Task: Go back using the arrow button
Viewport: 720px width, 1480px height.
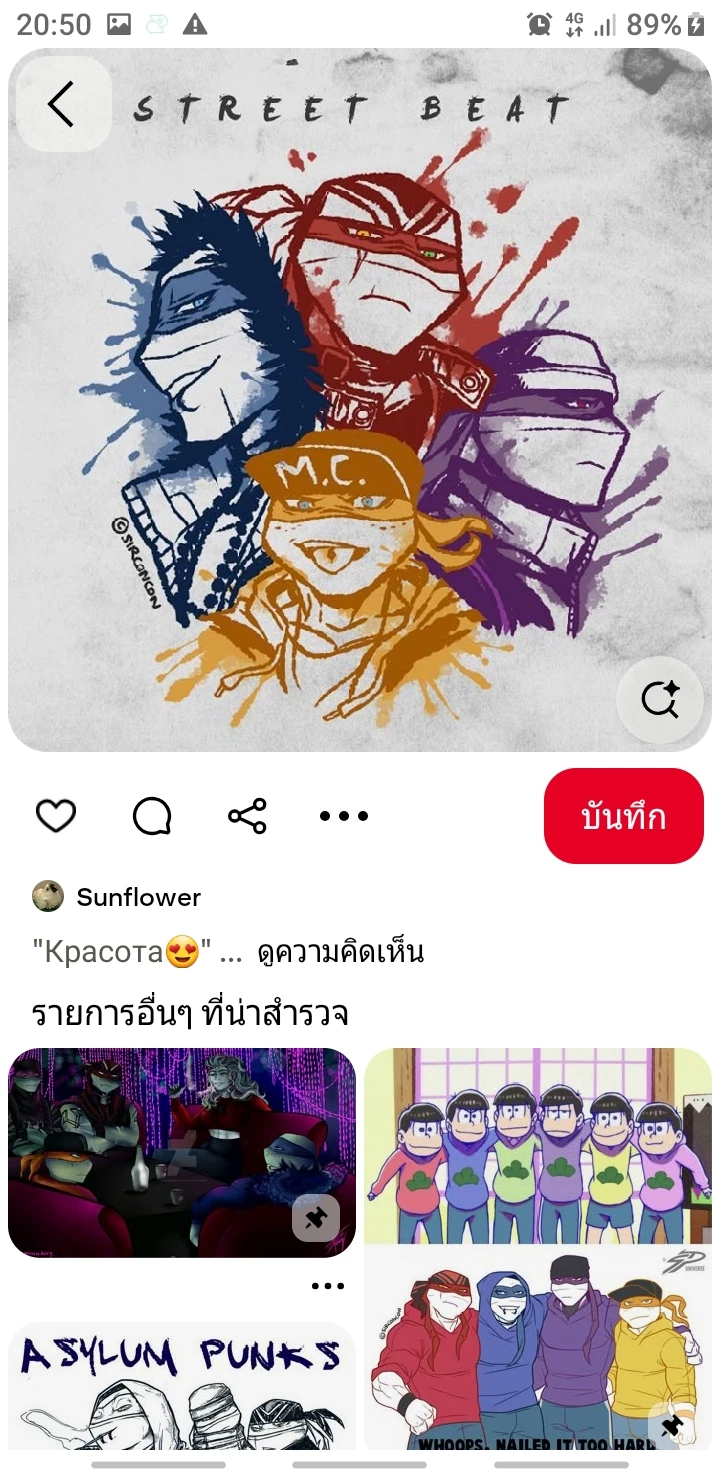Action: [63, 104]
